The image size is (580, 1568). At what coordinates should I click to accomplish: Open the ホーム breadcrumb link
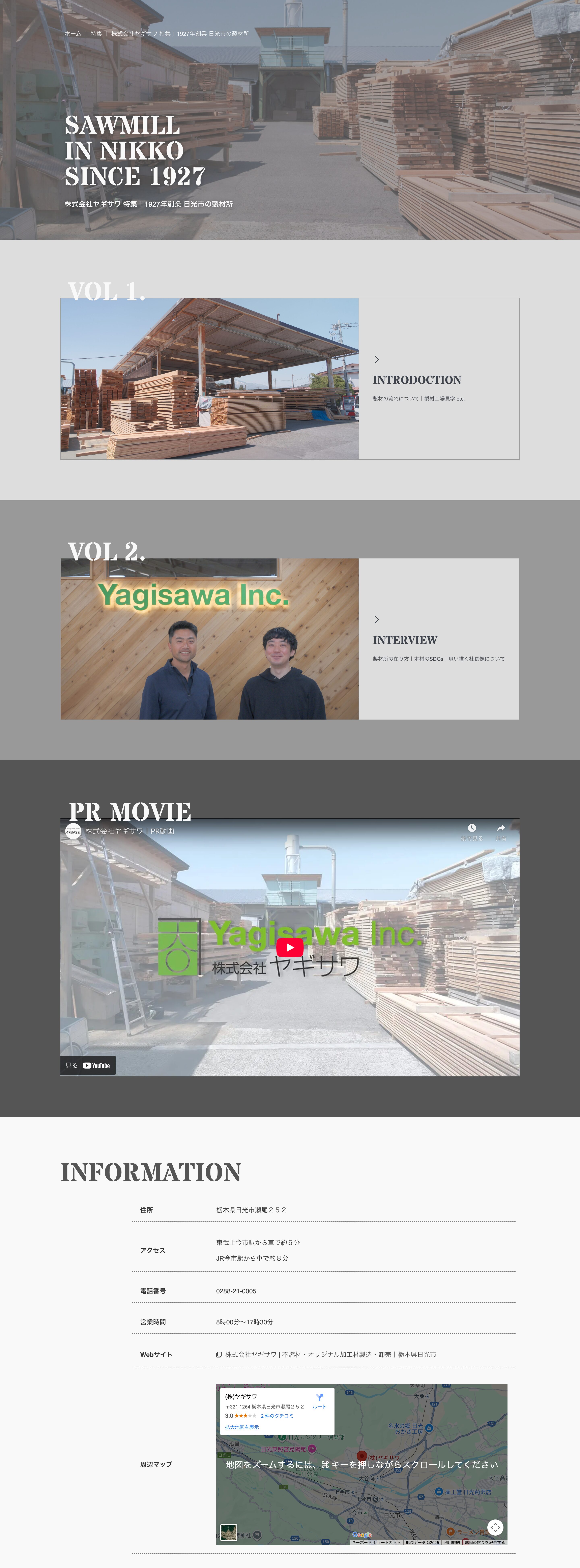tap(72, 33)
